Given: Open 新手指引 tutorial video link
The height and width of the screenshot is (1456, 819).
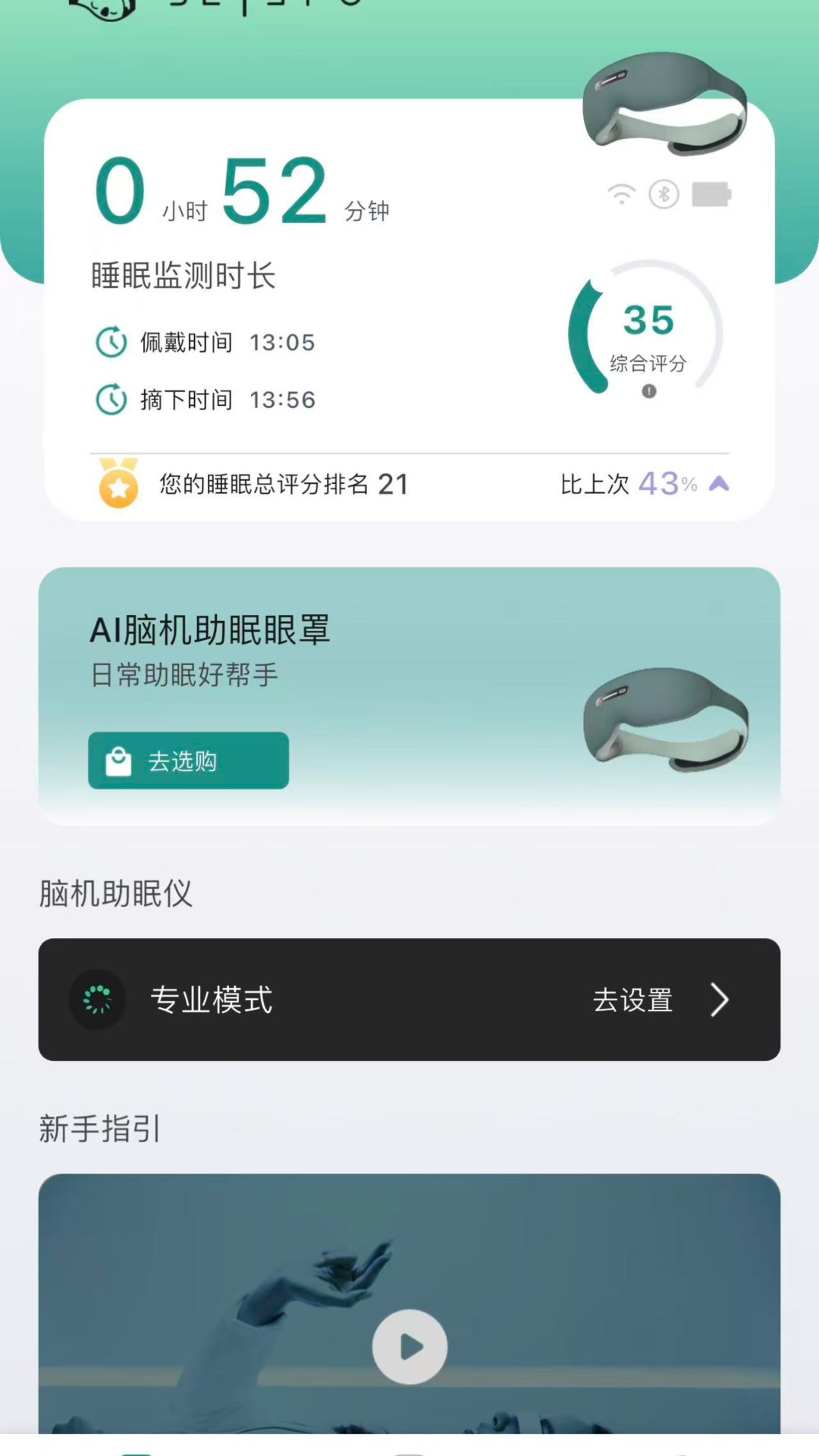Looking at the screenshot, I should click(409, 1346).
